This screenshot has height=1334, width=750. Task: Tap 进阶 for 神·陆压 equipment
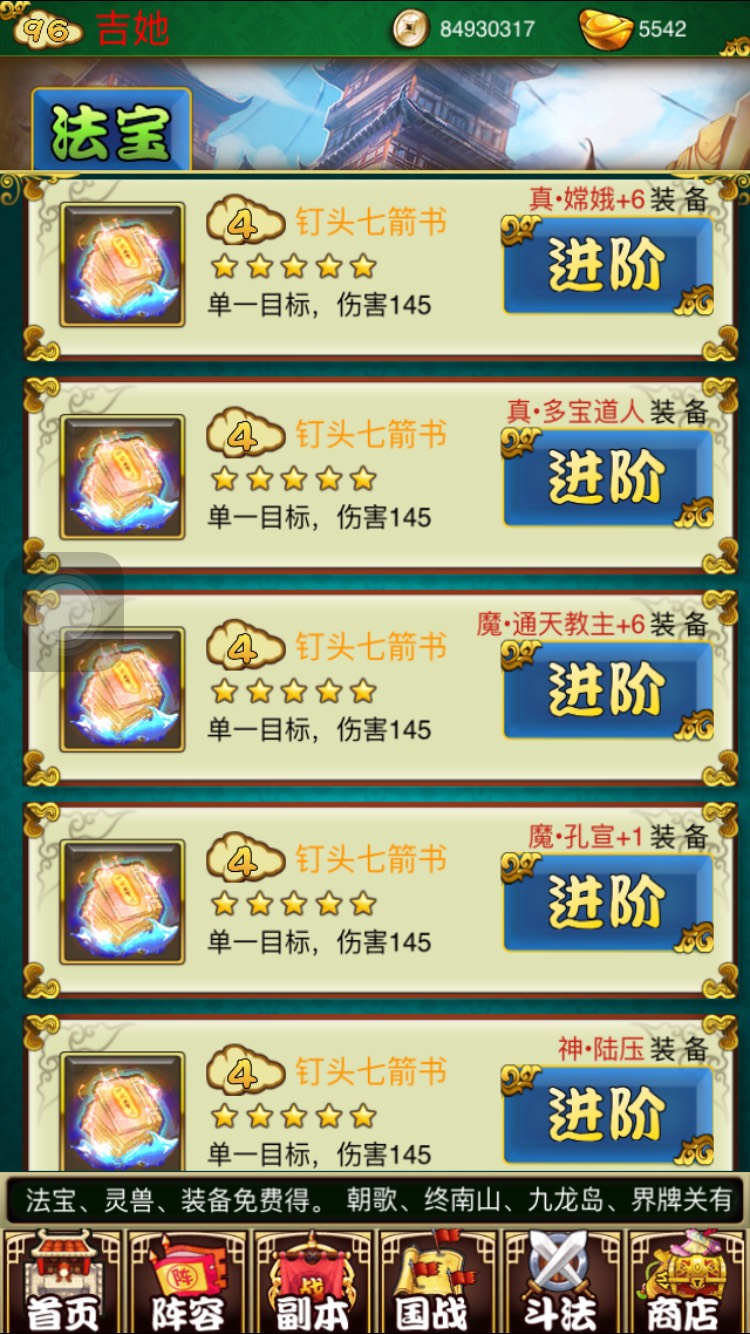tap(607, 1114)
